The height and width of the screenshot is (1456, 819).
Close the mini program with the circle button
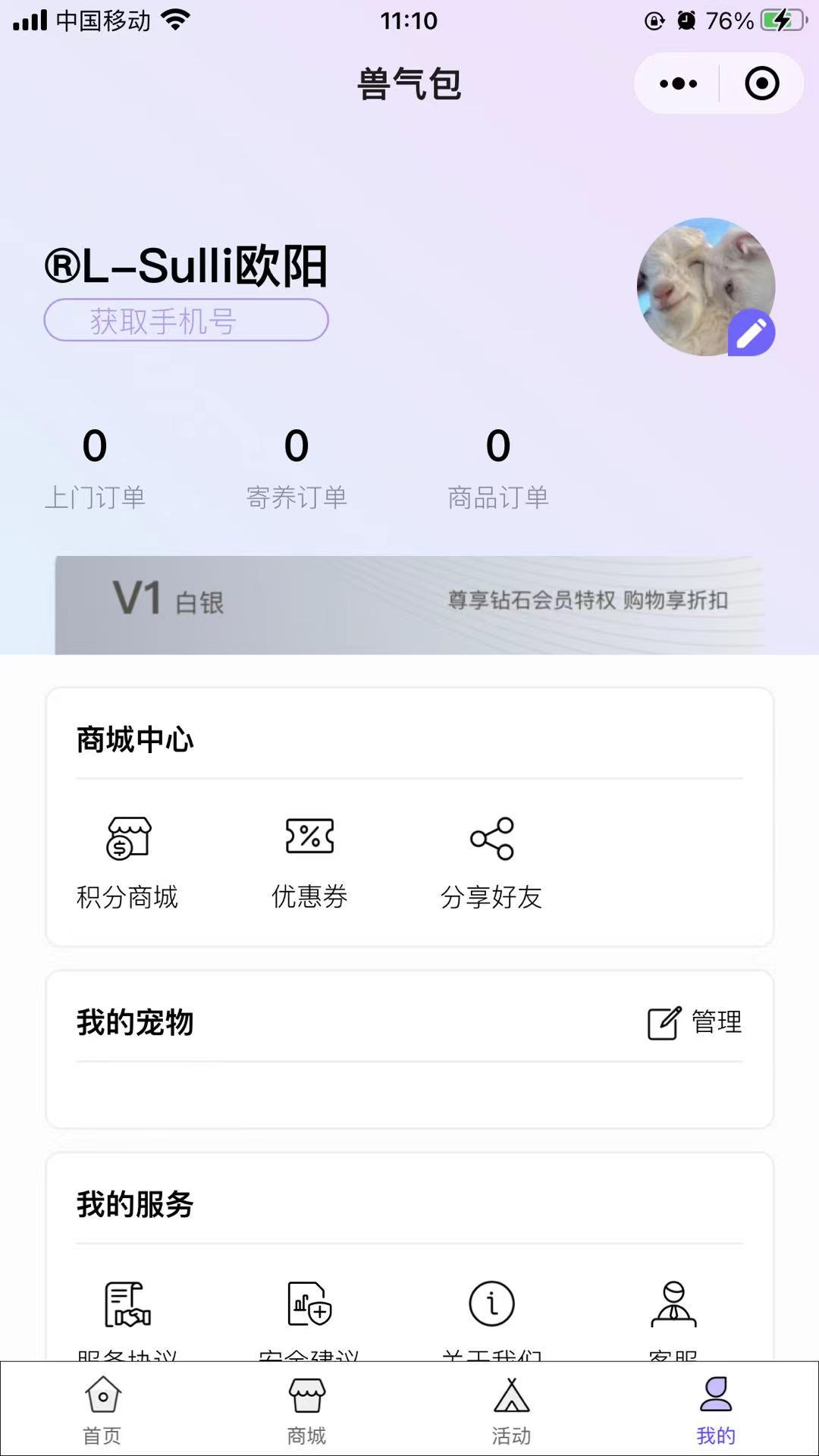pos(761,83)
